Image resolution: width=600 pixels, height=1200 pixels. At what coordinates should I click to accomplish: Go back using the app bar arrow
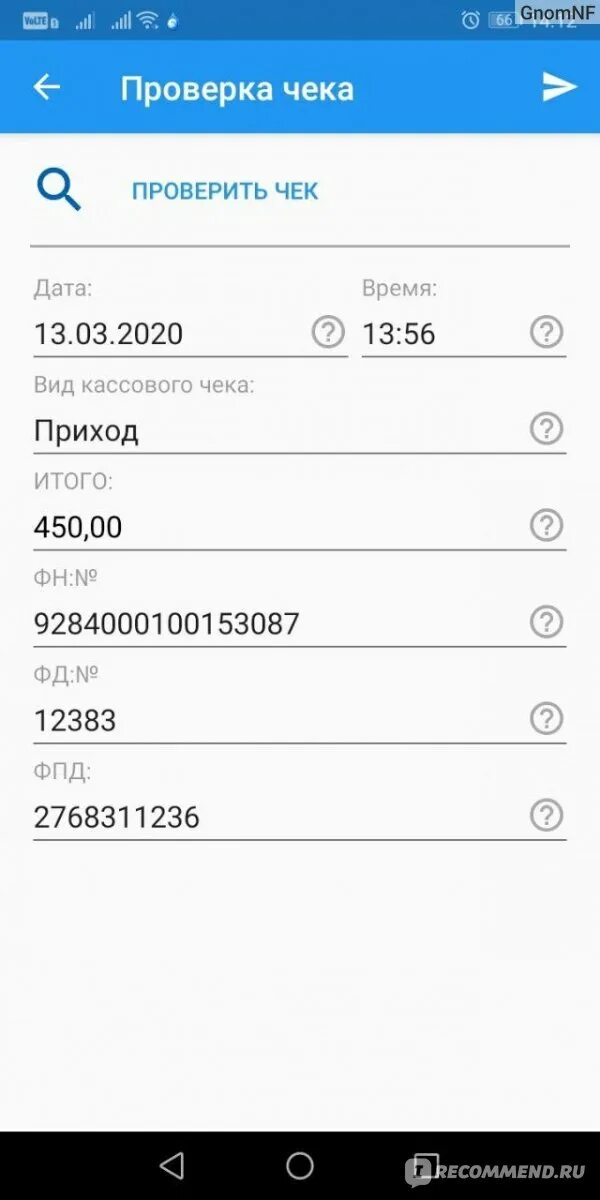point(47,87)
